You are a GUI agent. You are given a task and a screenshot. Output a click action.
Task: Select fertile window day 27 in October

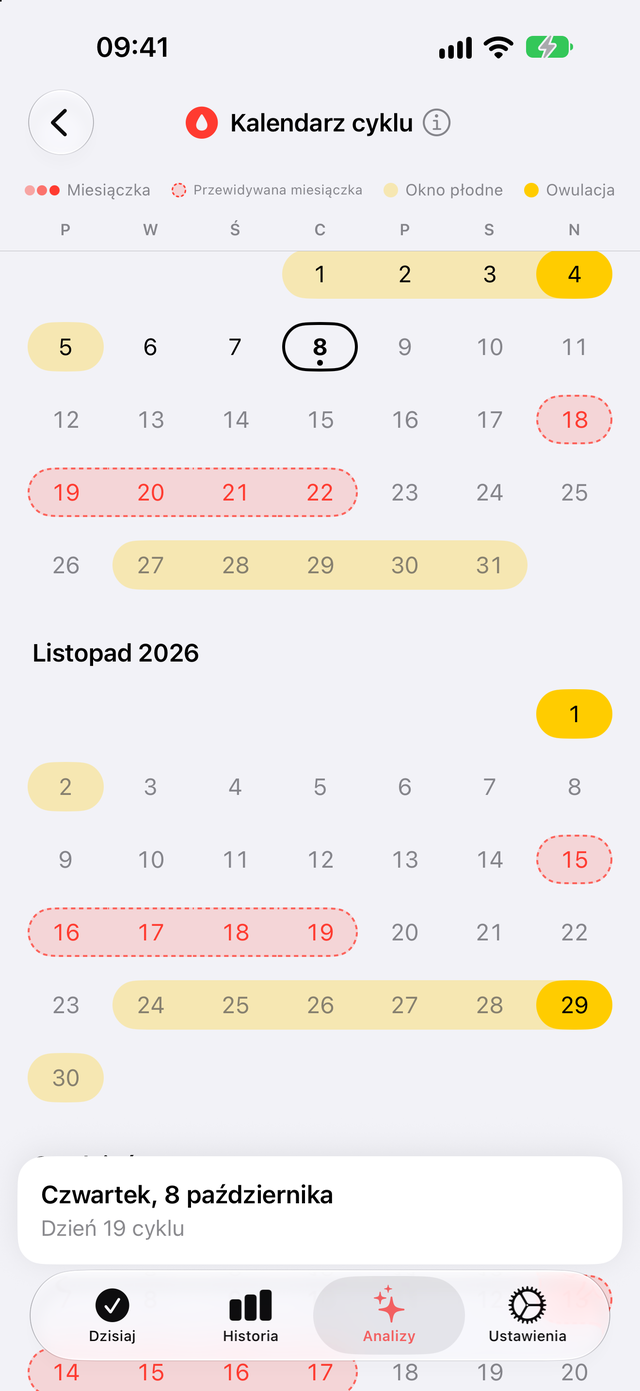(x=150, y=565)
